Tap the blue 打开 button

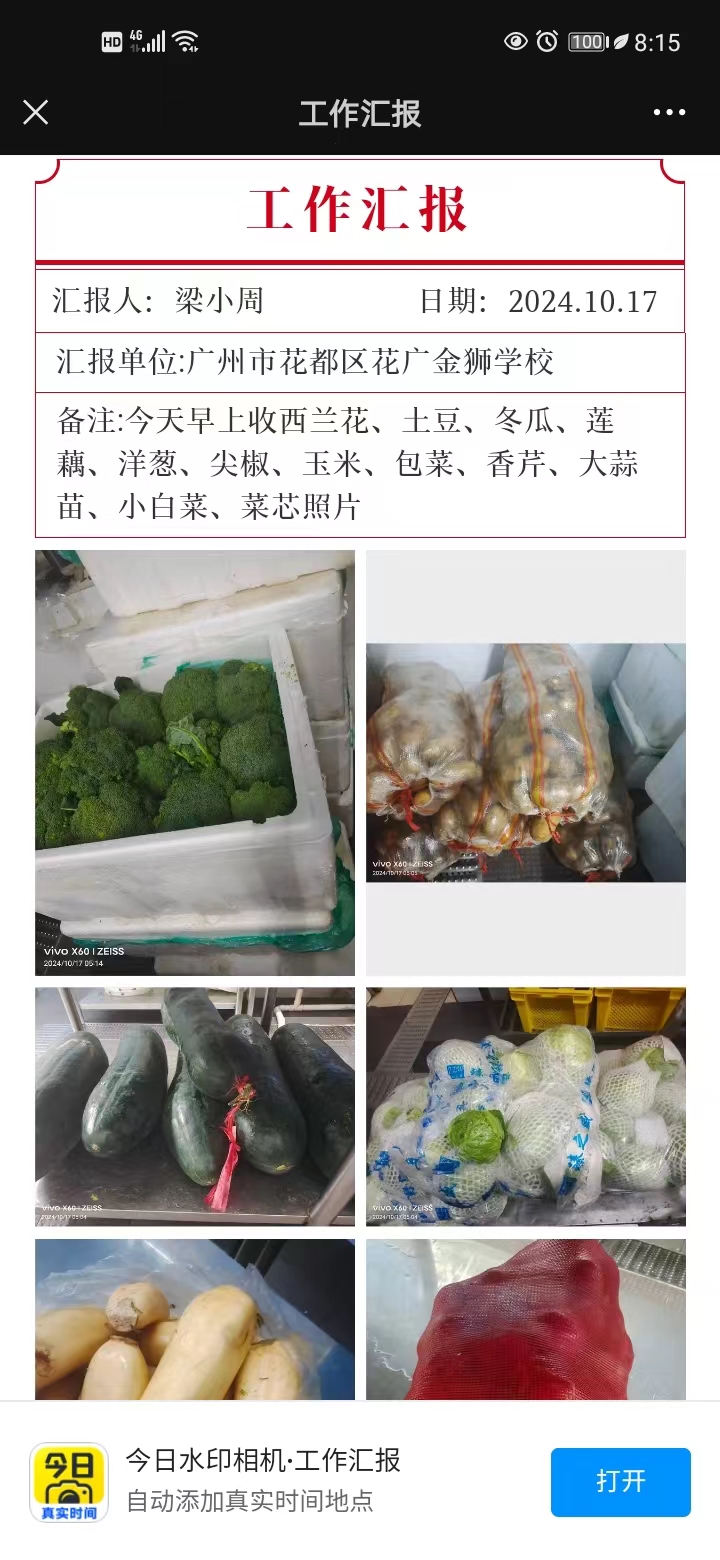[620, 1481]
